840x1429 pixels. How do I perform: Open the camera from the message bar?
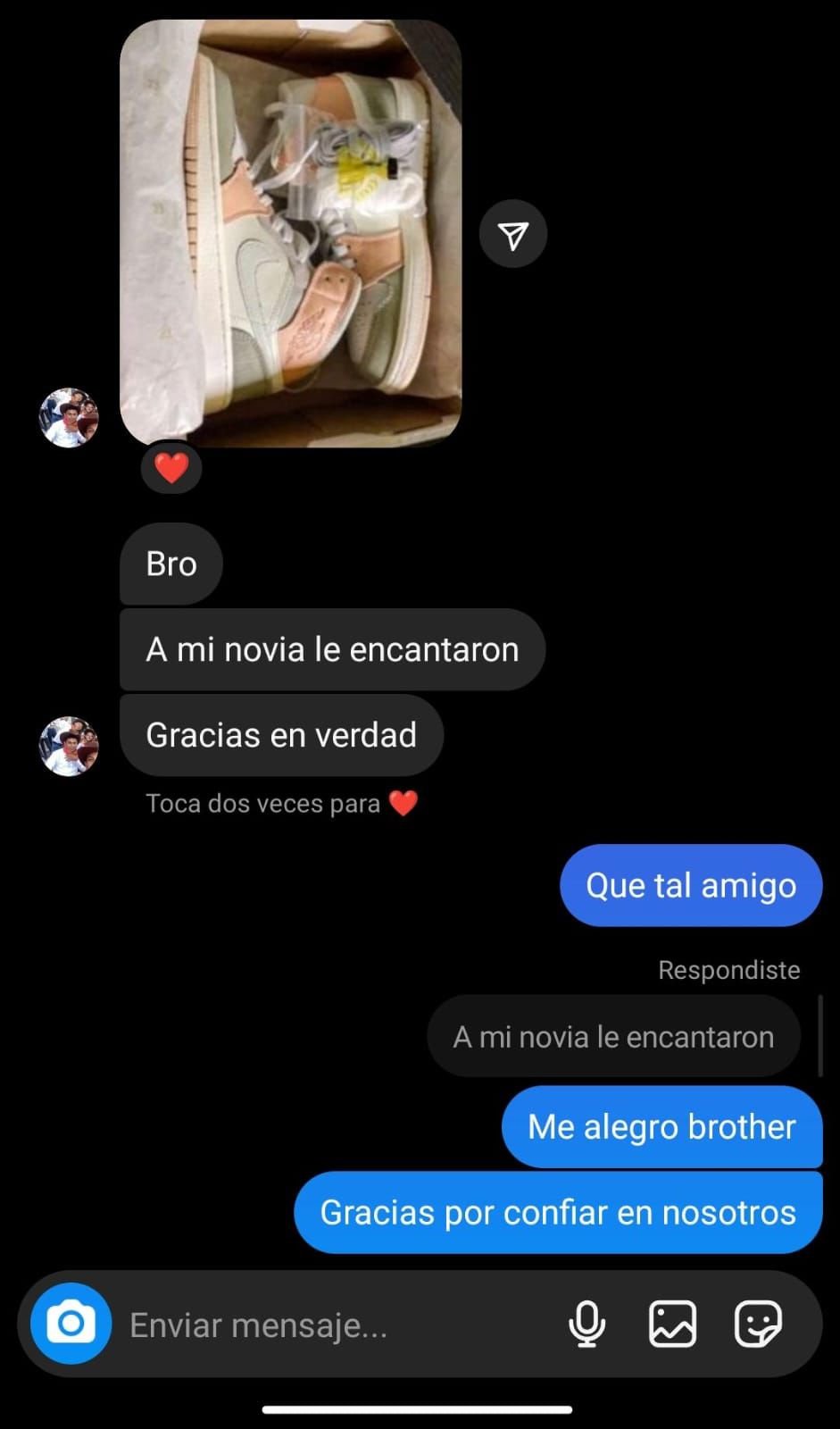tap(71, 1324)
